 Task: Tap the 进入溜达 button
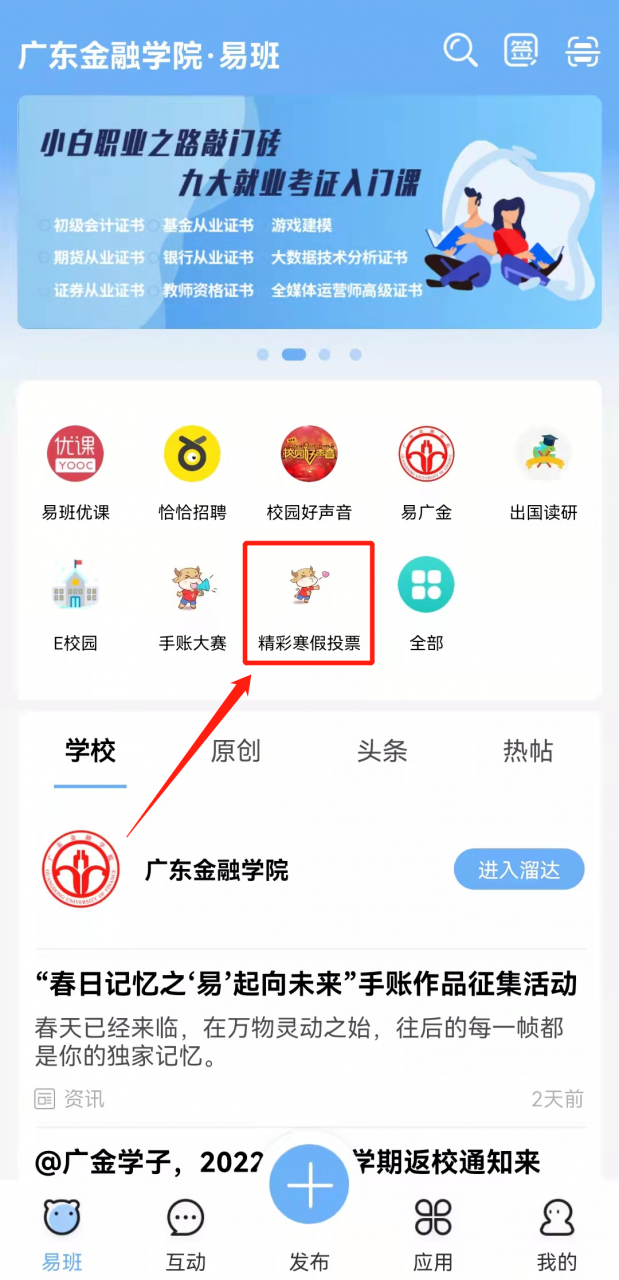[518, 870]
